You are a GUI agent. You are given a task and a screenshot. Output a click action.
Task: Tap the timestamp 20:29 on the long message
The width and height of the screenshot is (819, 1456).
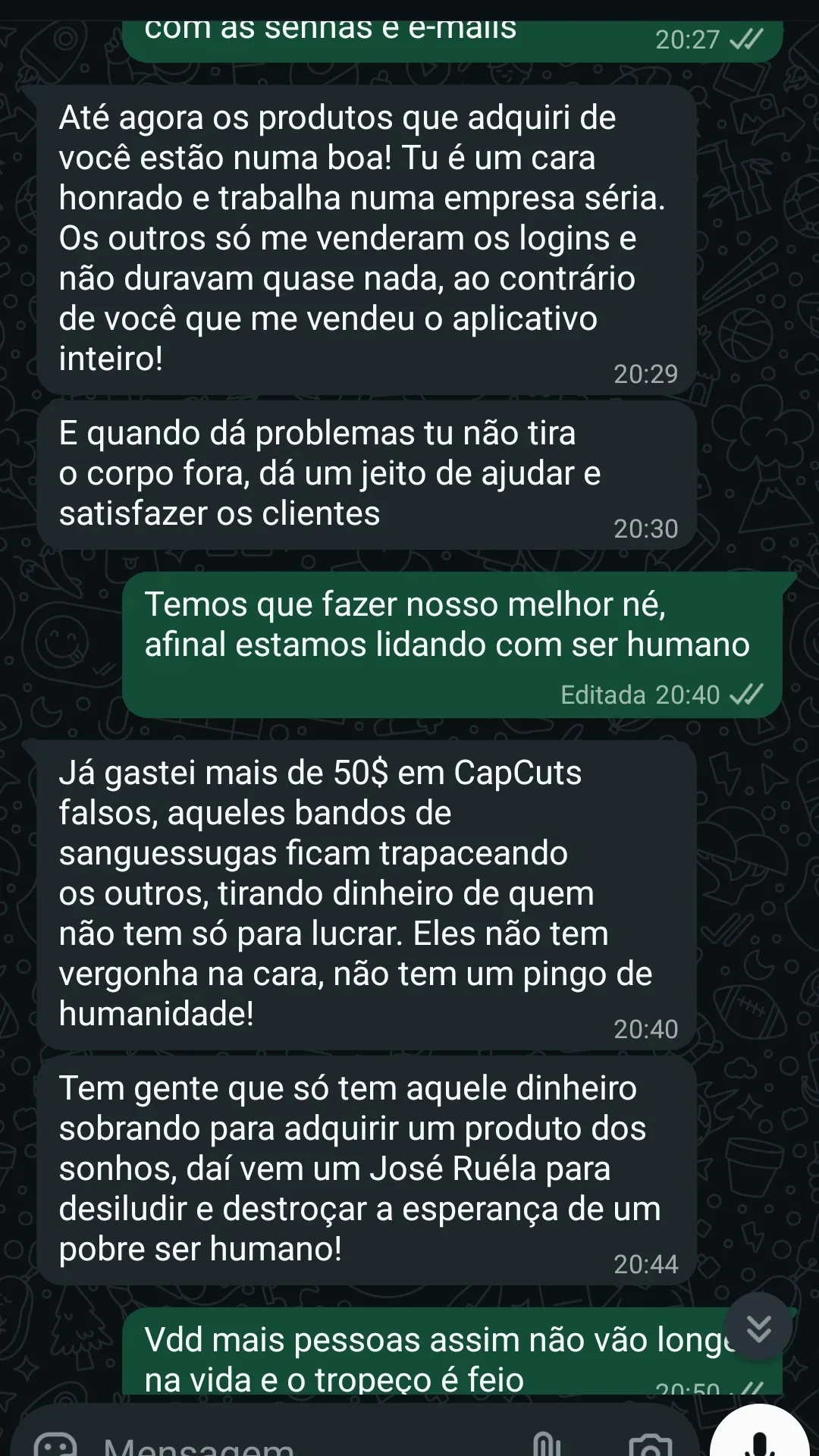[646, 372]
